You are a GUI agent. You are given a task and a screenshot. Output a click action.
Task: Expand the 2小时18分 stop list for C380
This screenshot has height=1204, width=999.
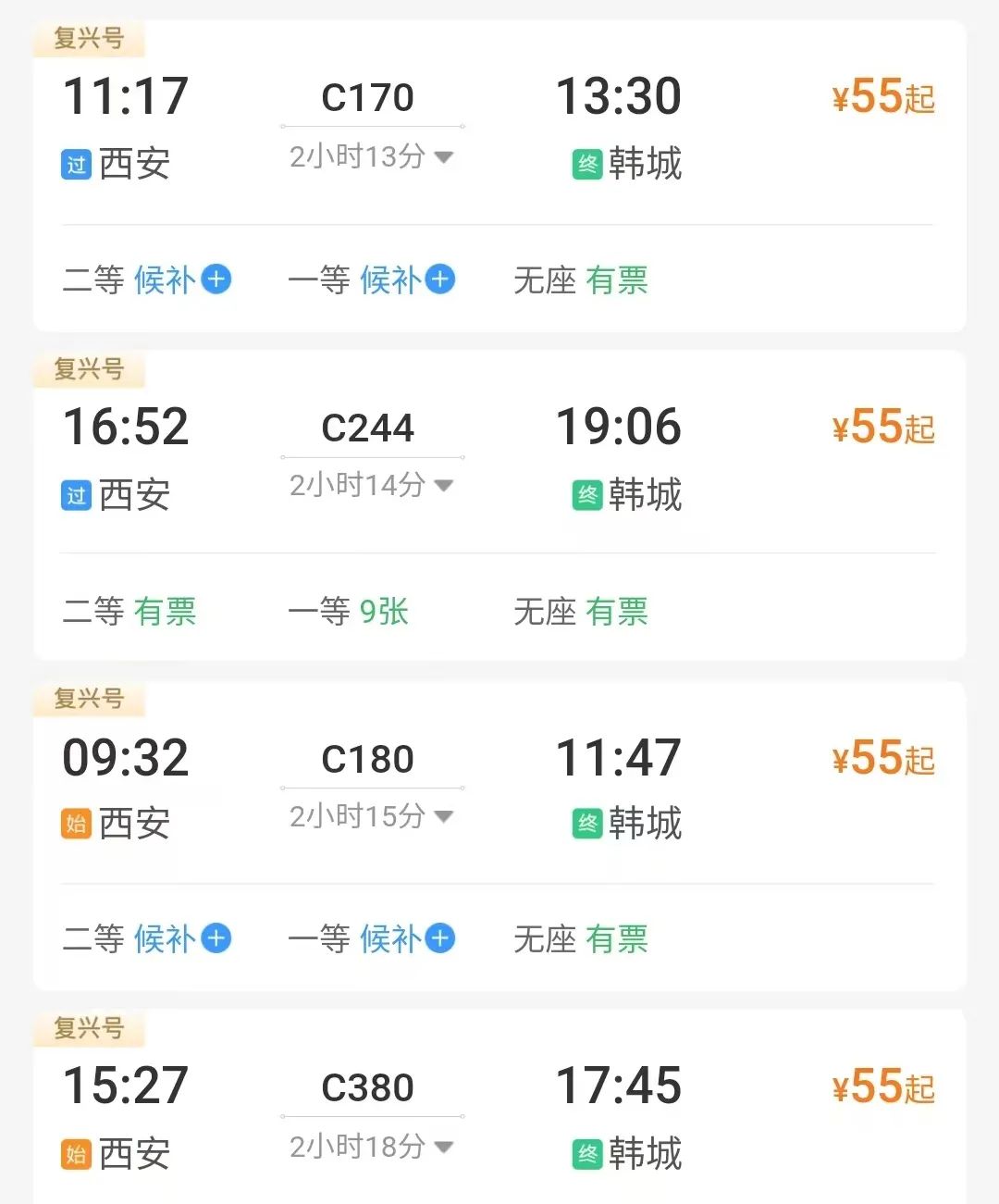tap(371, 1148)
